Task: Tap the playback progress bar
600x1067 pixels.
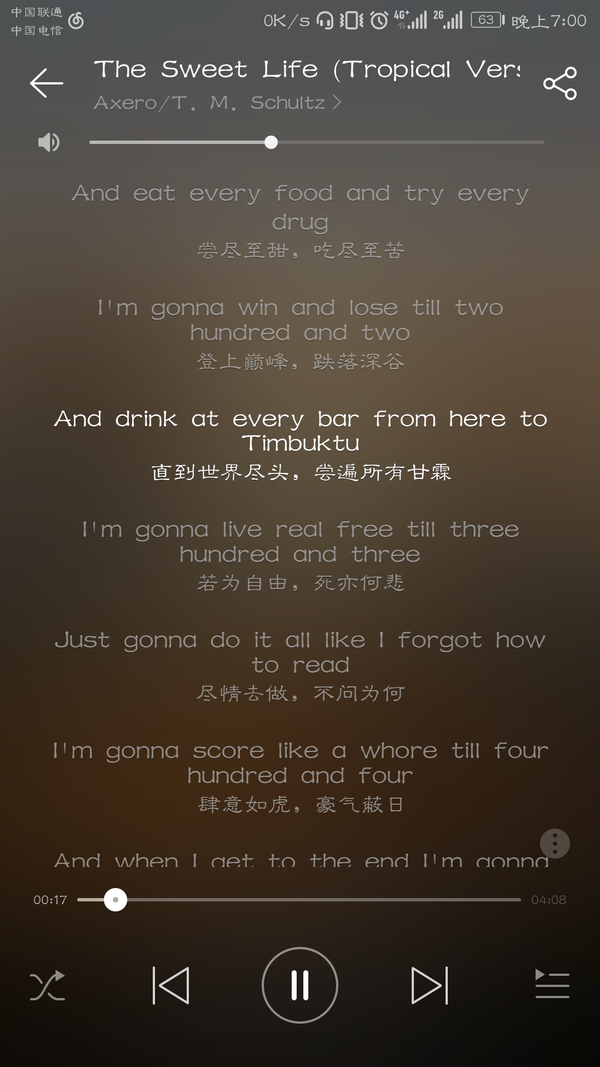Action: pos(320,900)
